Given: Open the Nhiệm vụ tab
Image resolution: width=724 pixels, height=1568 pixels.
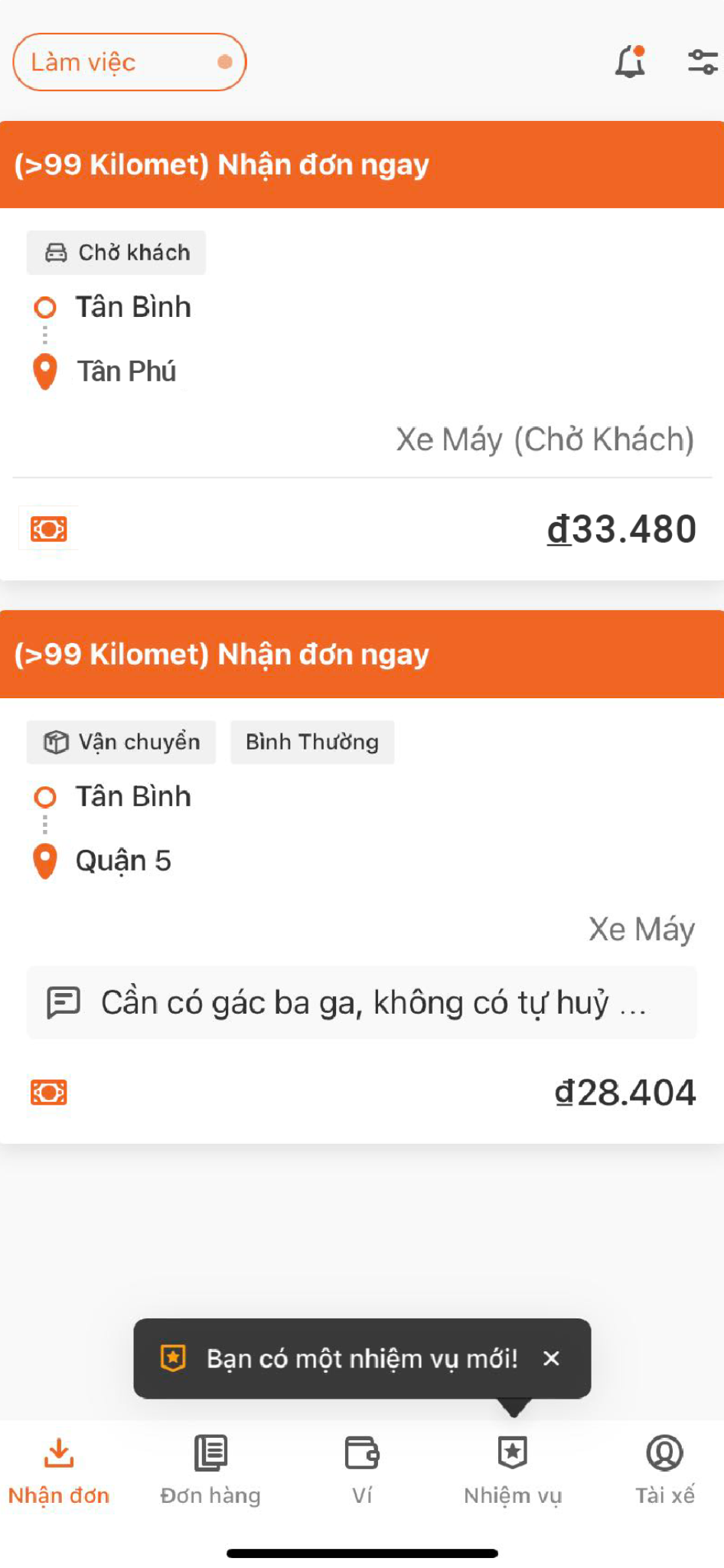Looking at the screenshot, I should point(513,1470).
